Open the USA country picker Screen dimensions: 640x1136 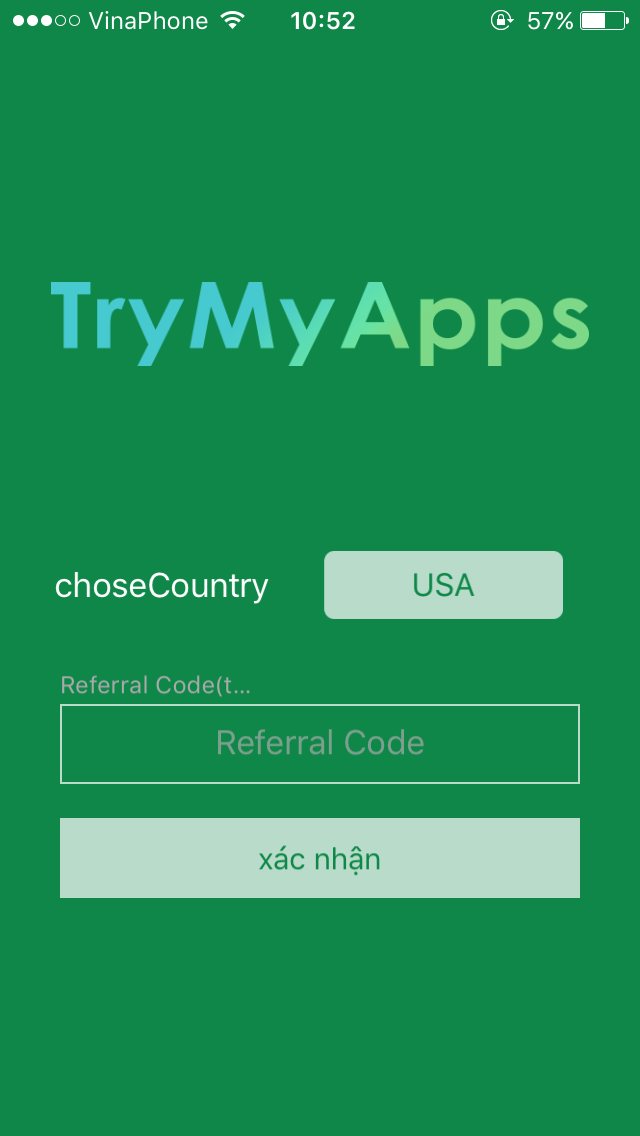coord(443,585)
